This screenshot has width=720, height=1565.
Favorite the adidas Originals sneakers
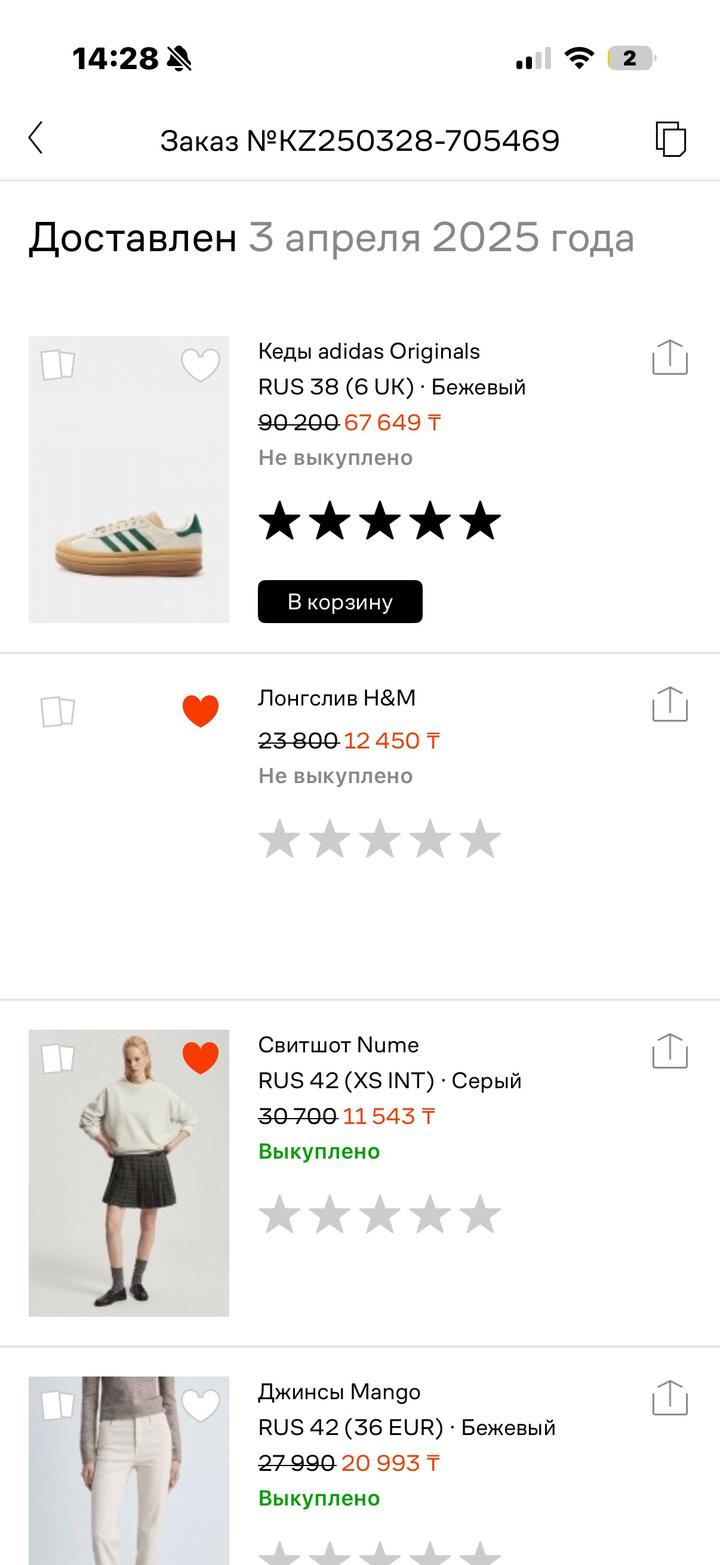click(x=200, y=365)
